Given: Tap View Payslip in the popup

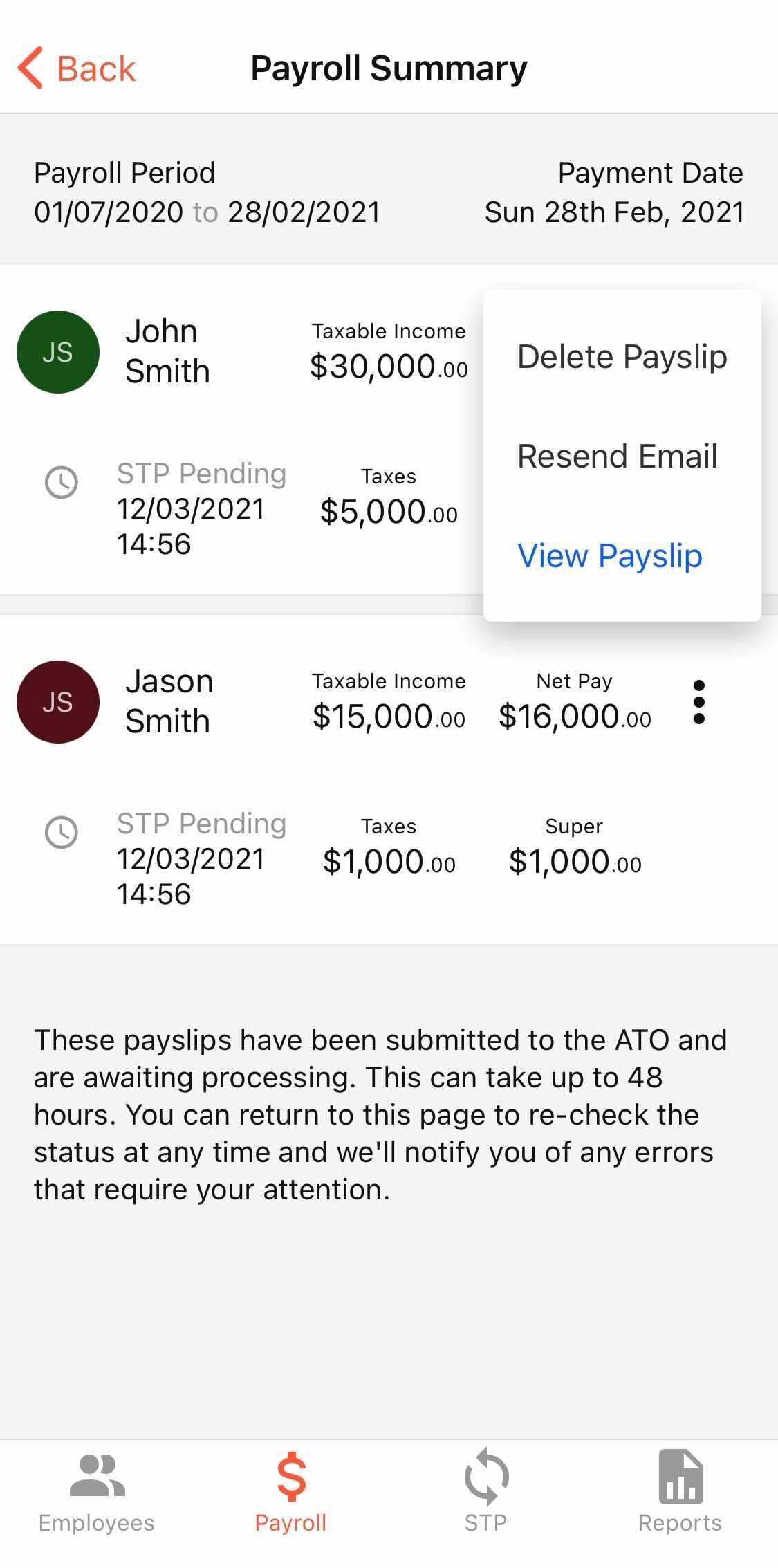Looking at the screenshot, I should coord(609,556).
